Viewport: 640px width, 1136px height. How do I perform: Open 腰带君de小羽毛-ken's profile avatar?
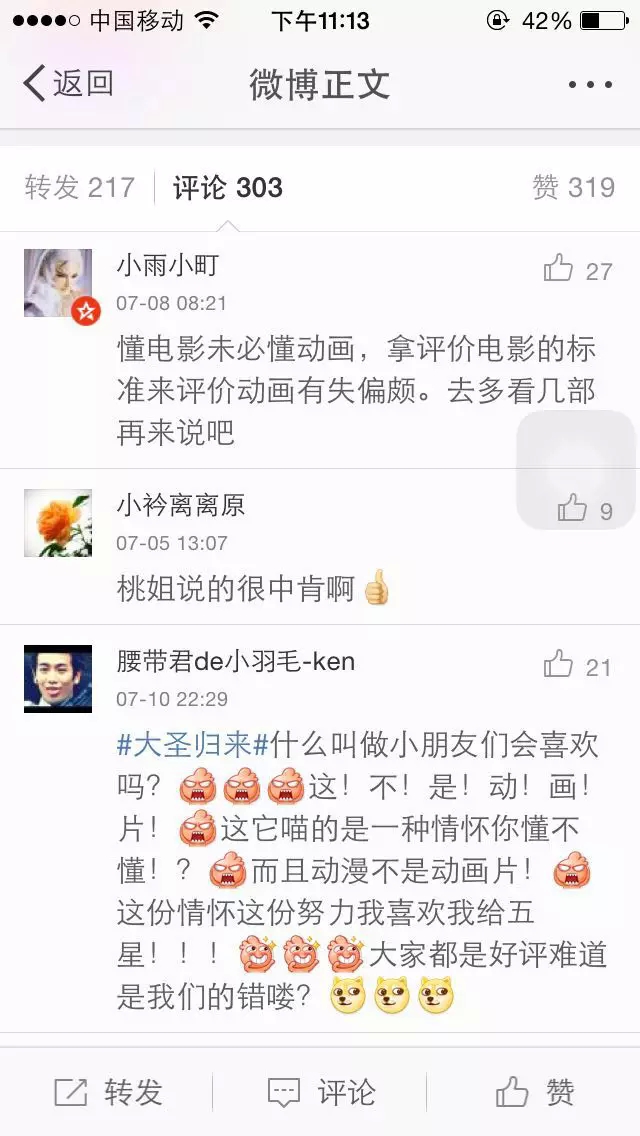(58, 679)
